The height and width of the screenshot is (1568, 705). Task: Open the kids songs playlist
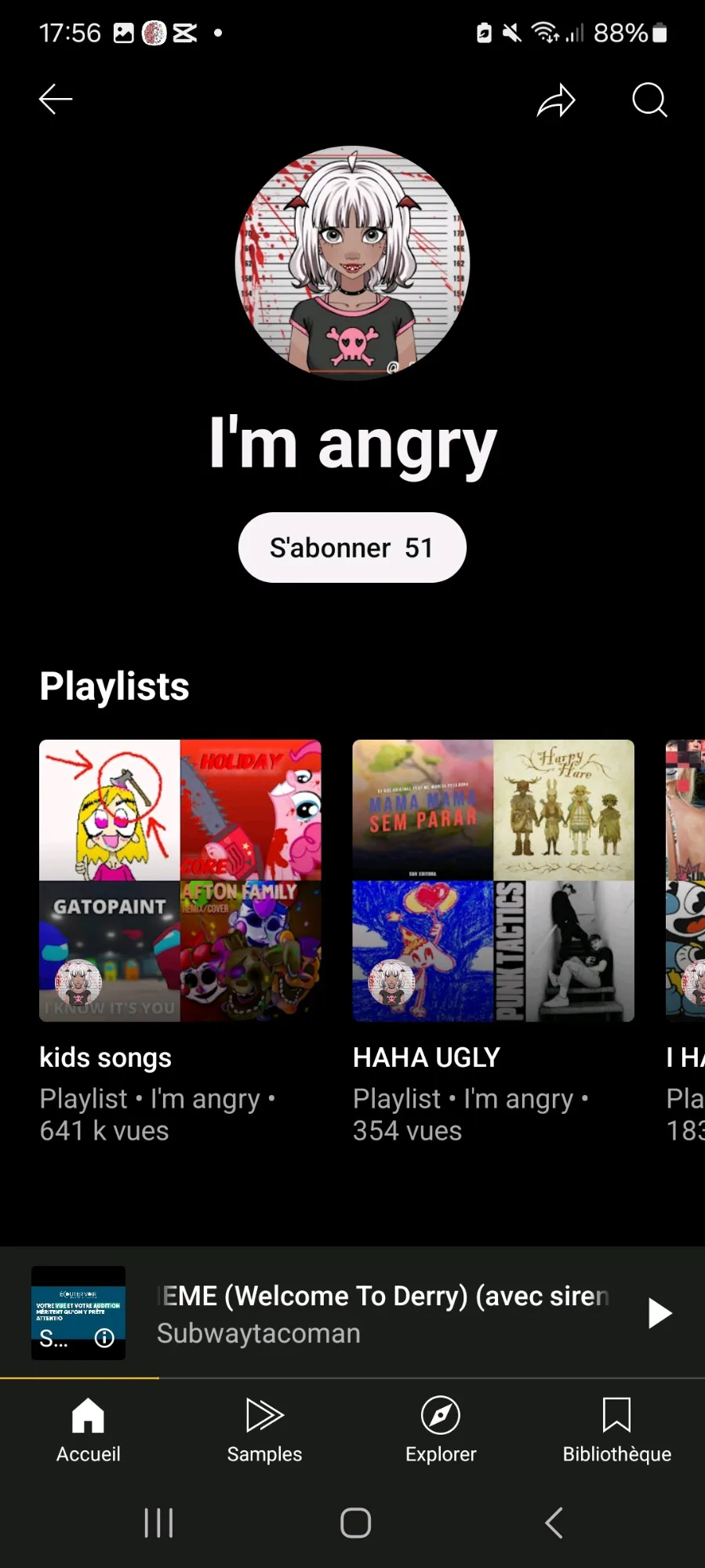(180, 880)
